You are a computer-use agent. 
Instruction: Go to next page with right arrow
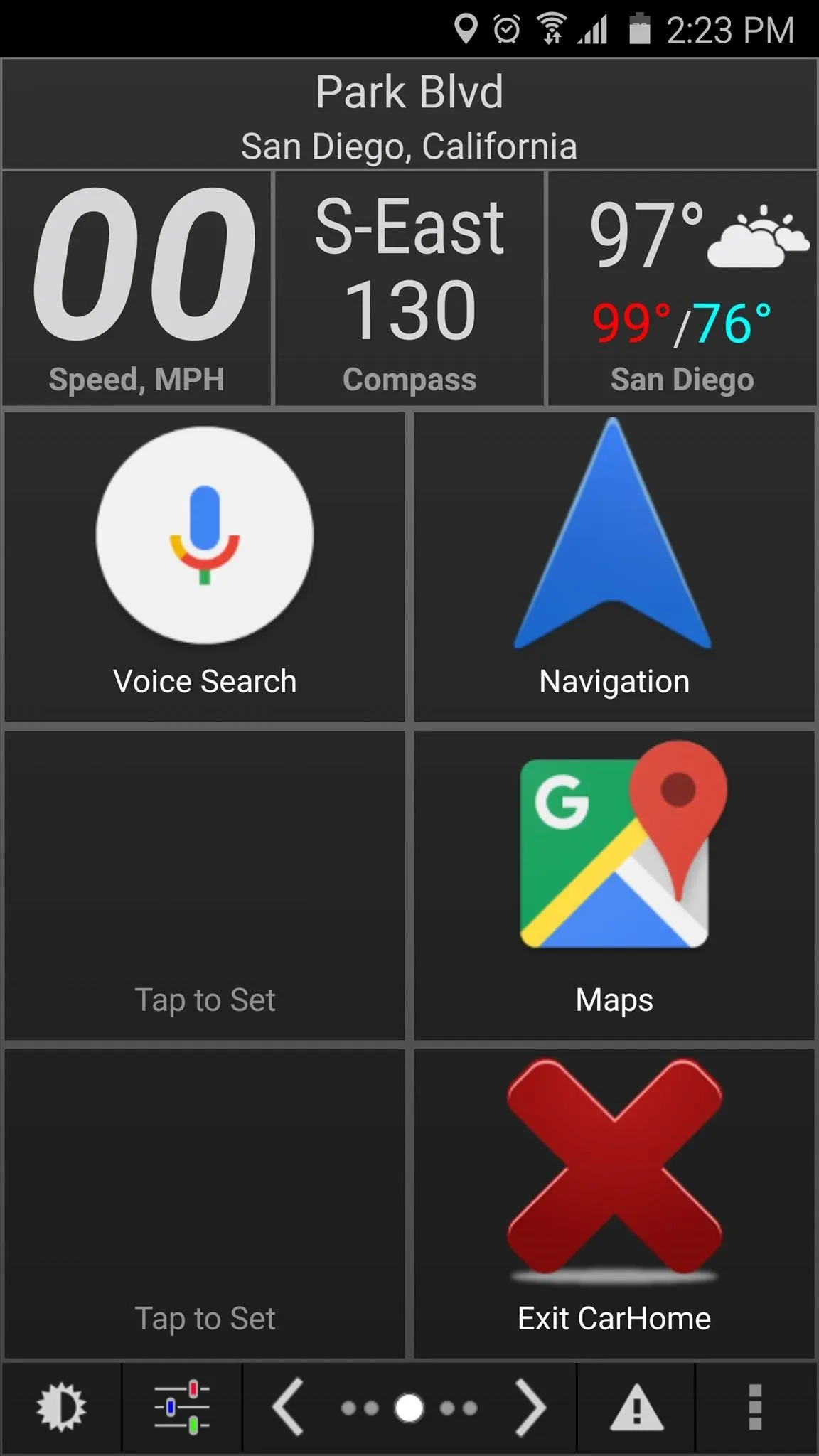tap(530, 1407)
